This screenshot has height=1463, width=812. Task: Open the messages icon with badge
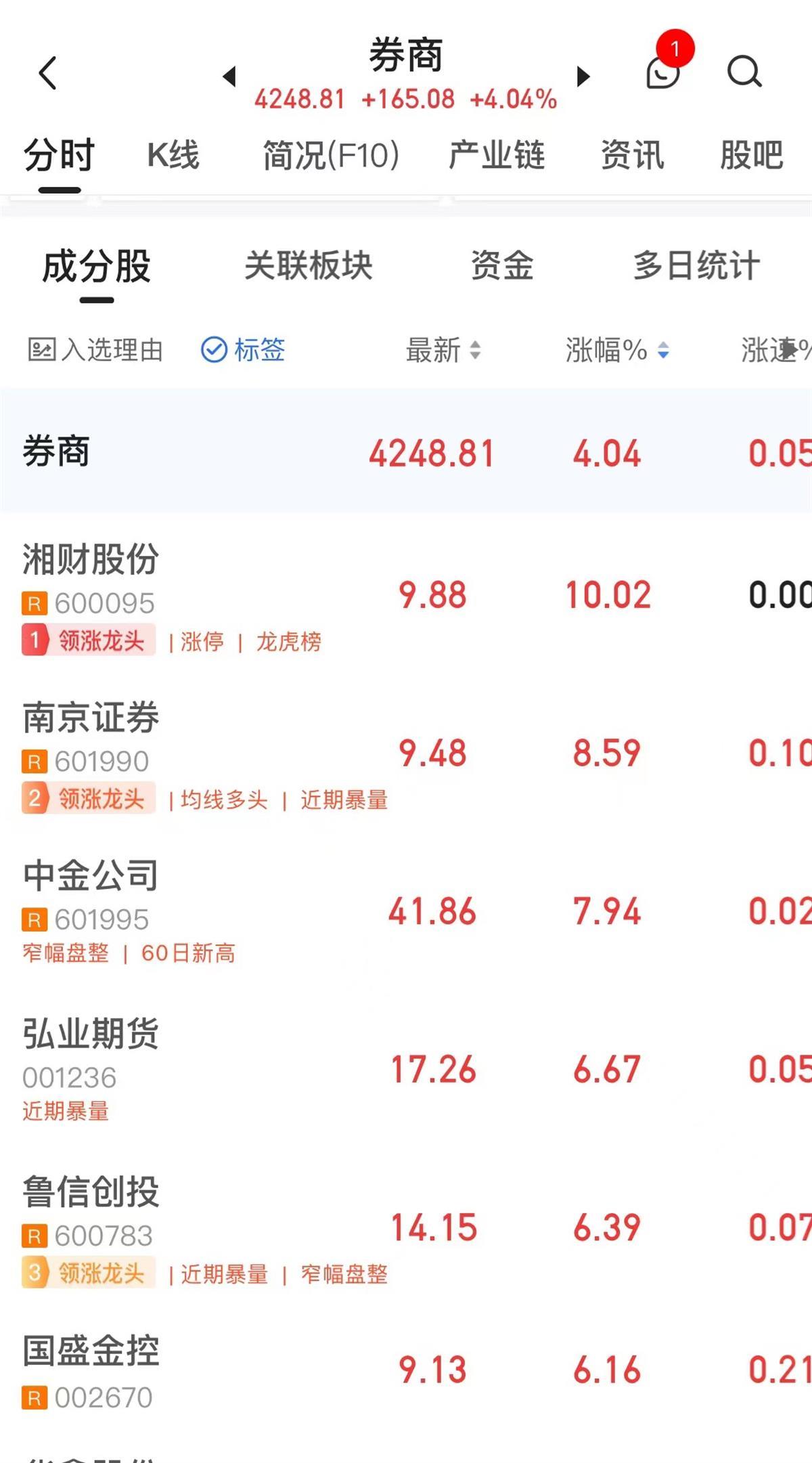[663, 72]
